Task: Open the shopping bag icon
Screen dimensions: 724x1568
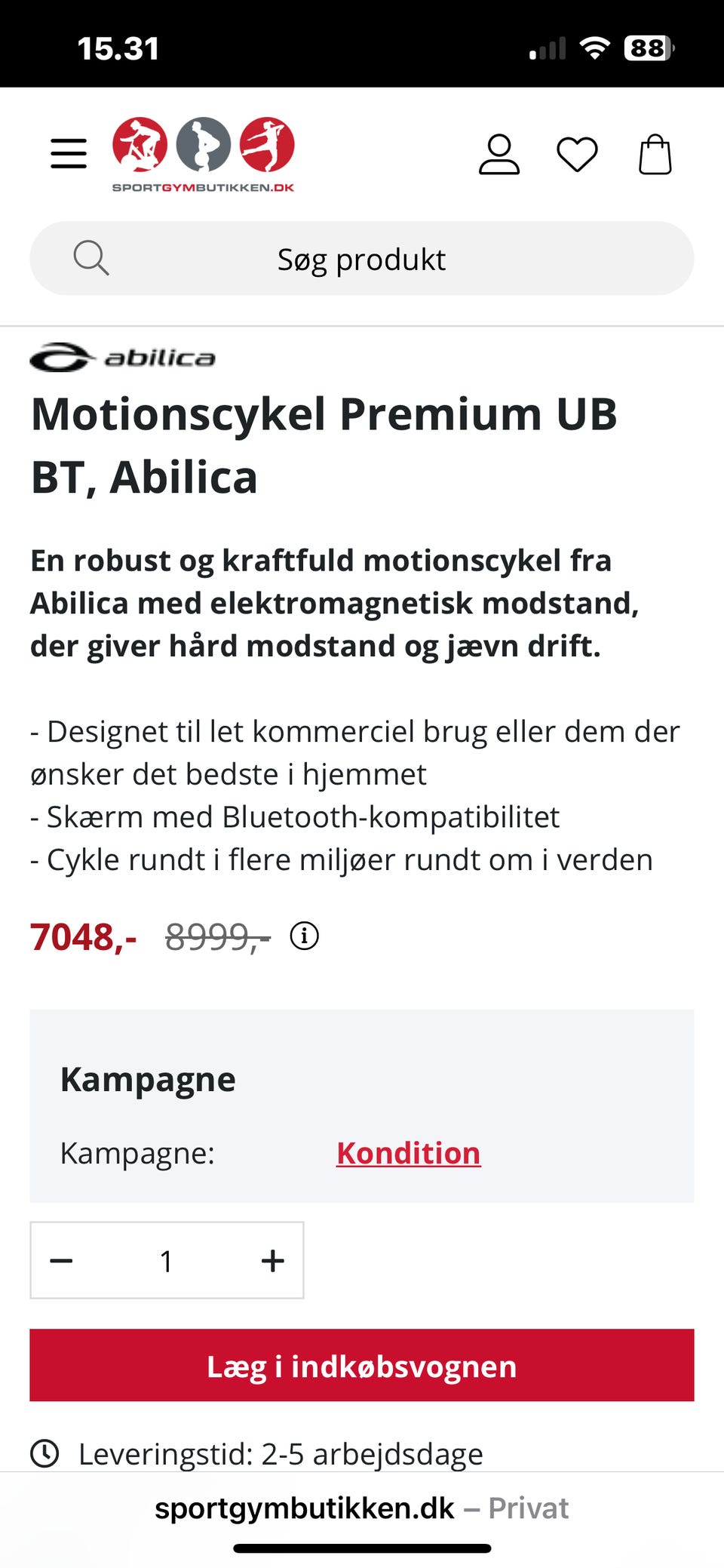Action: coord(655,153)
